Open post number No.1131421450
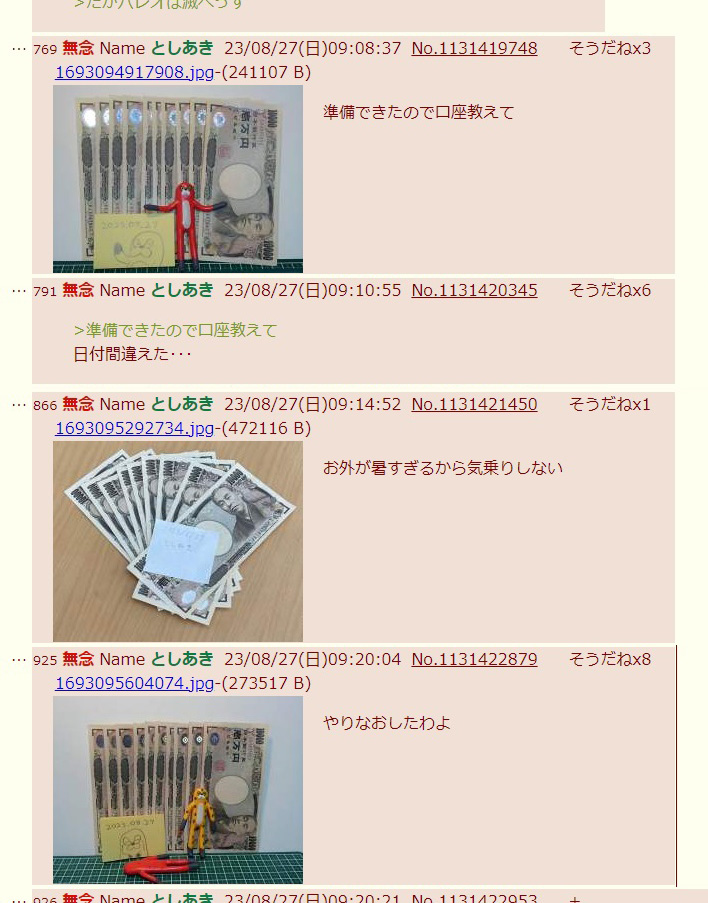Viewport: 708px width, 903px height. 474,404
